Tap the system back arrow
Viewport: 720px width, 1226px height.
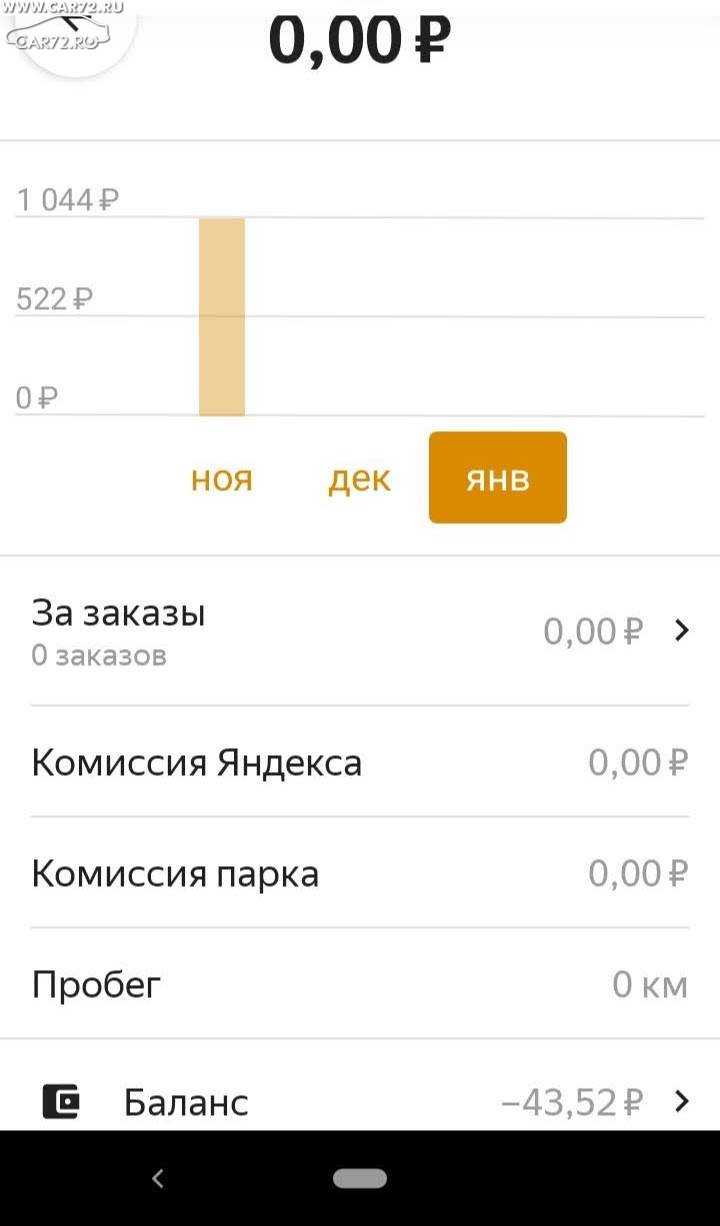click(157, 1179)
